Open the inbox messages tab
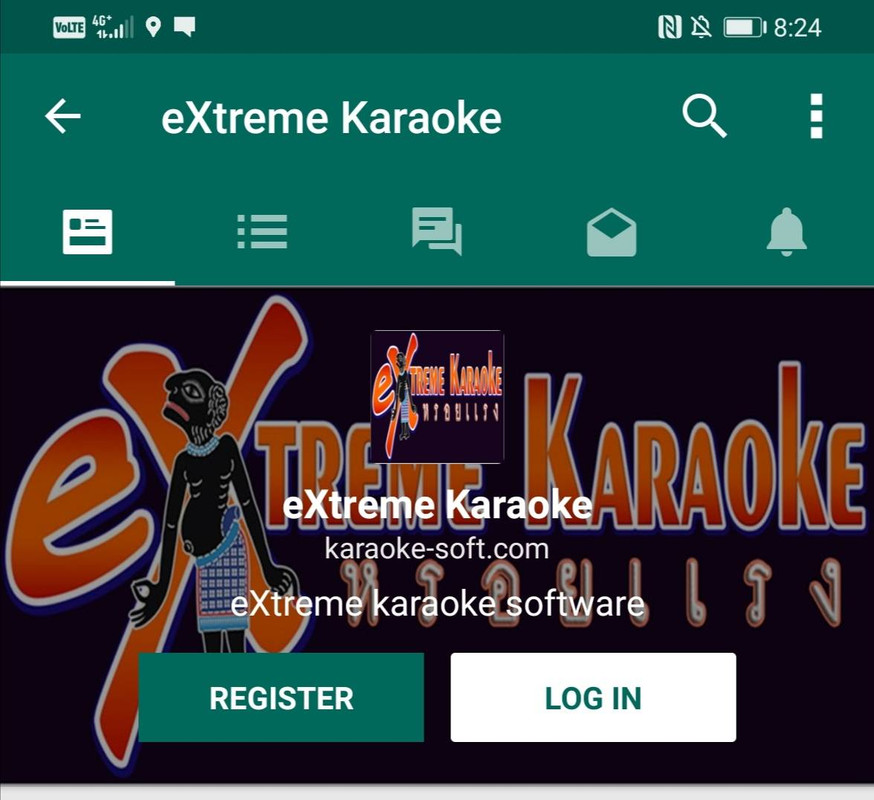This screenshot has width=874, height=800. tap(611, 233)
